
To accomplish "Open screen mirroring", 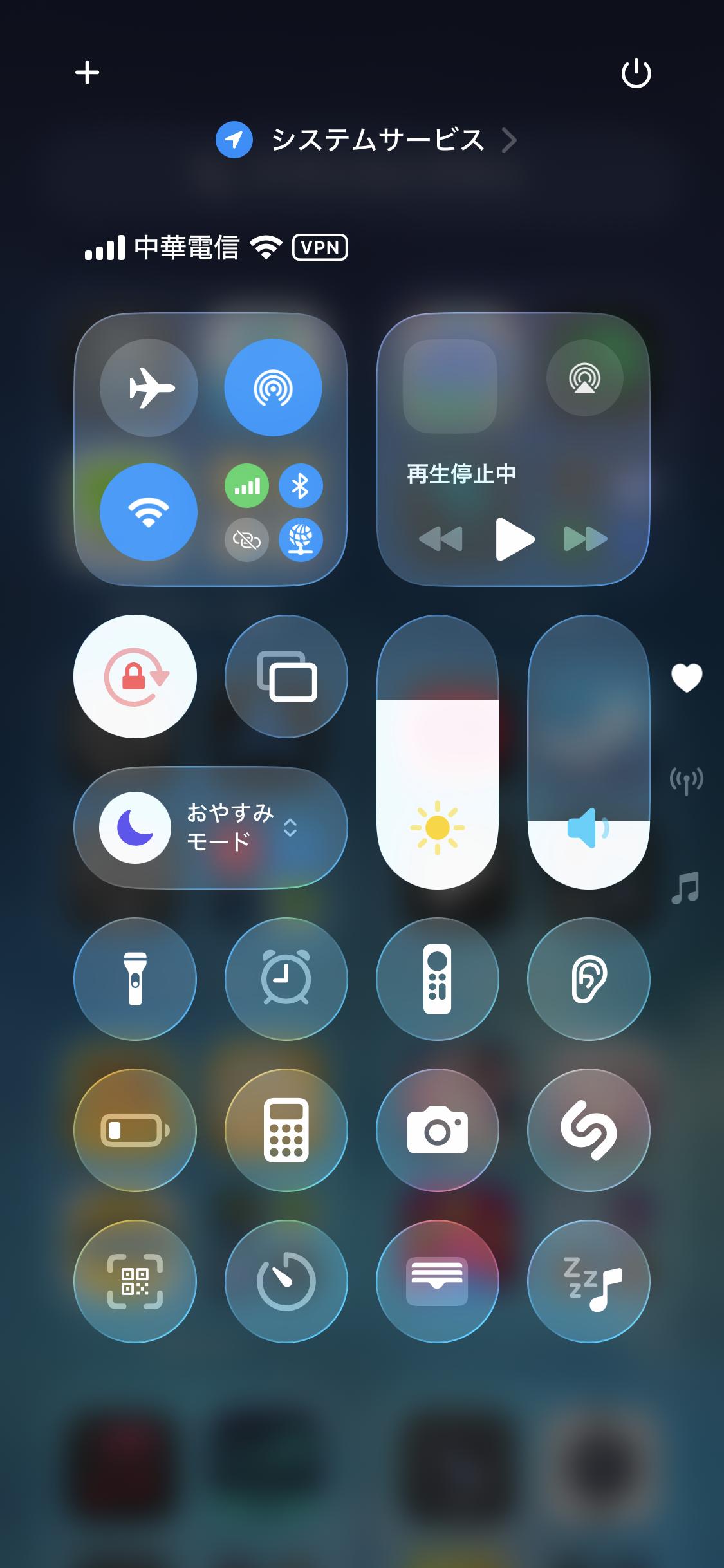I will click(x=286, y=677).
